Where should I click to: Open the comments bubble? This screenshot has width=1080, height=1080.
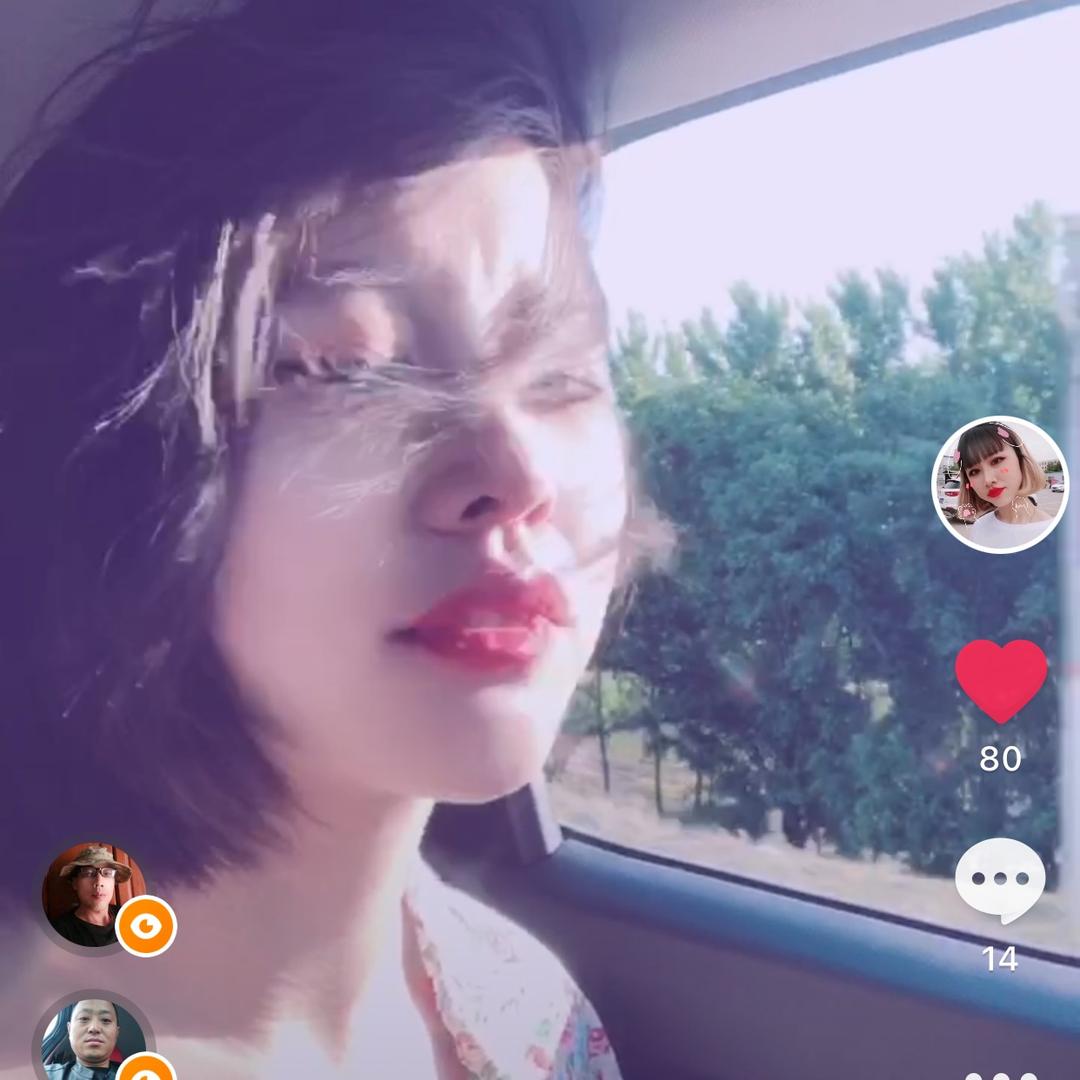(x=1000, y=880)
